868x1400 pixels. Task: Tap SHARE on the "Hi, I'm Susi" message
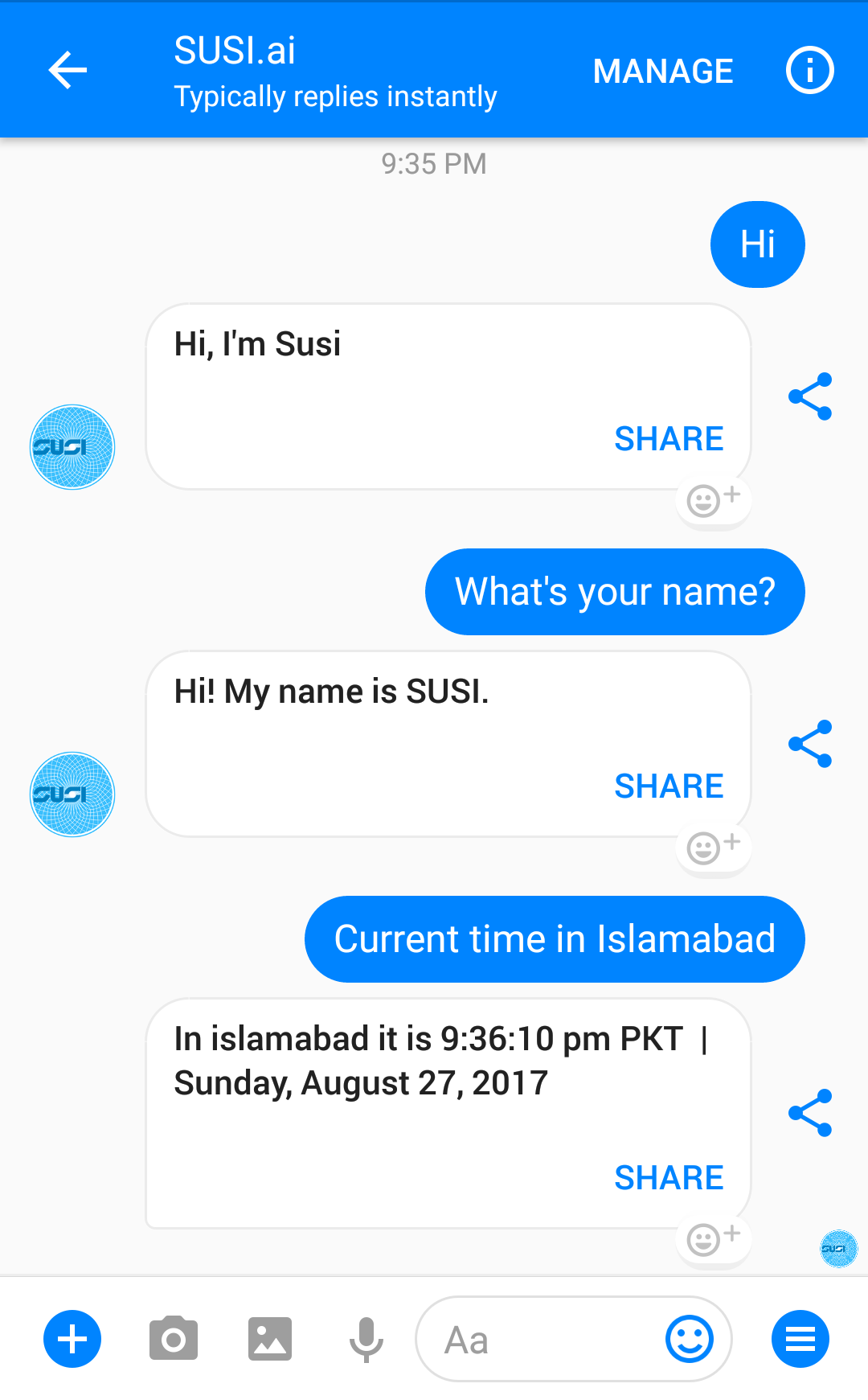click(669, 439)
